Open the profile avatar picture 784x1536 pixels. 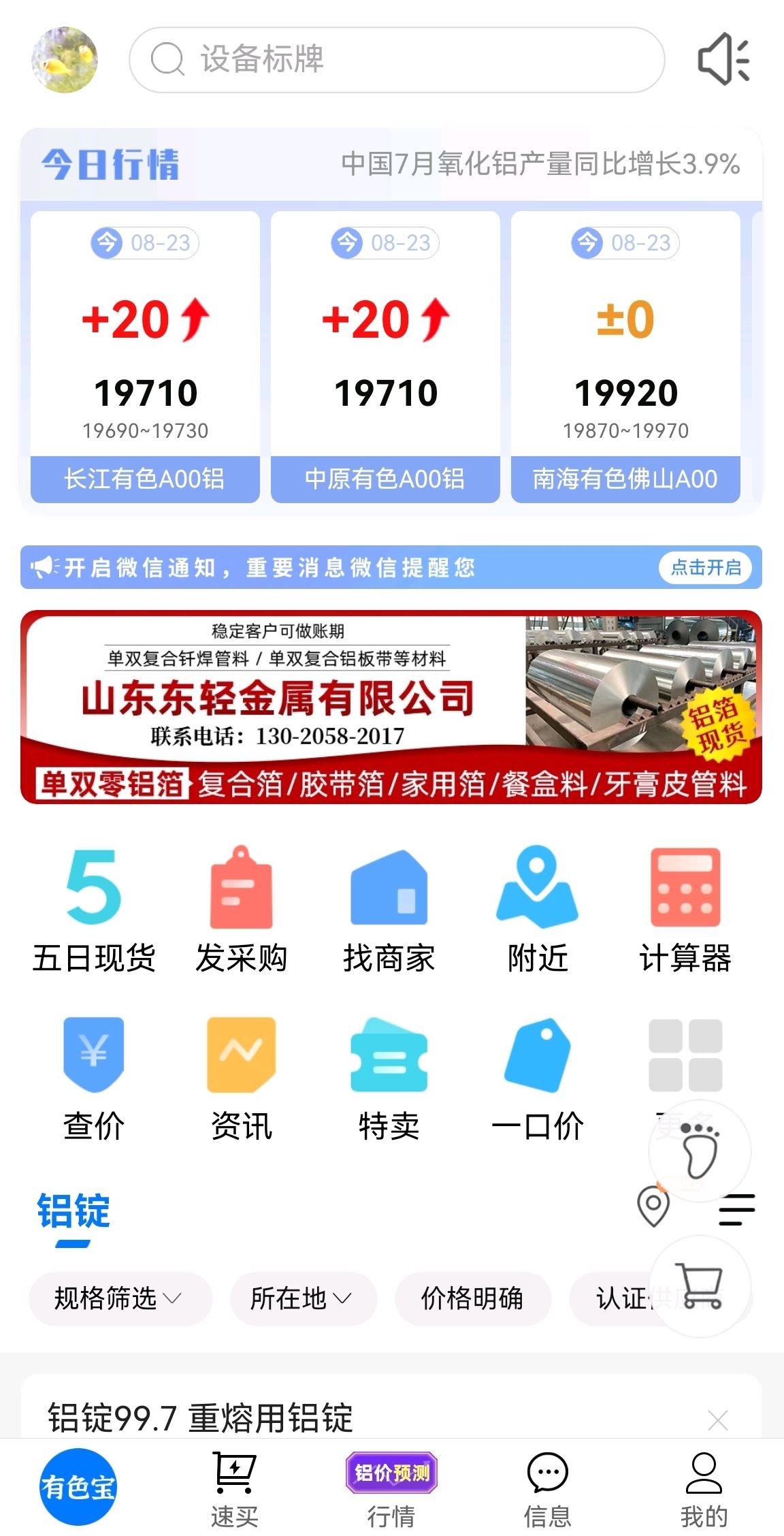coord(65,60)
